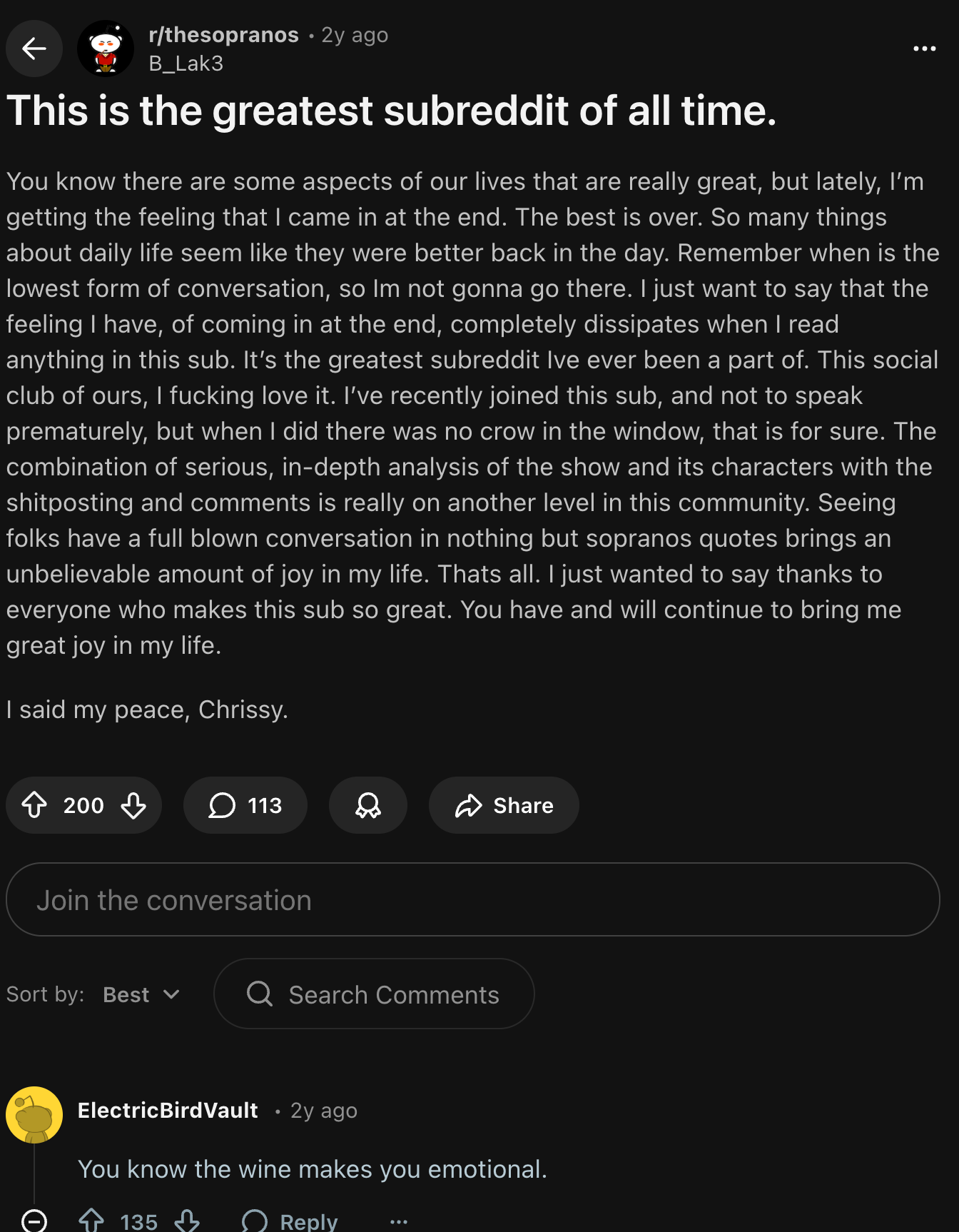Collapse ElectricBirdVault's comment thread
The height and width of the screenshot is (1232, 959).
(34, 1221)
